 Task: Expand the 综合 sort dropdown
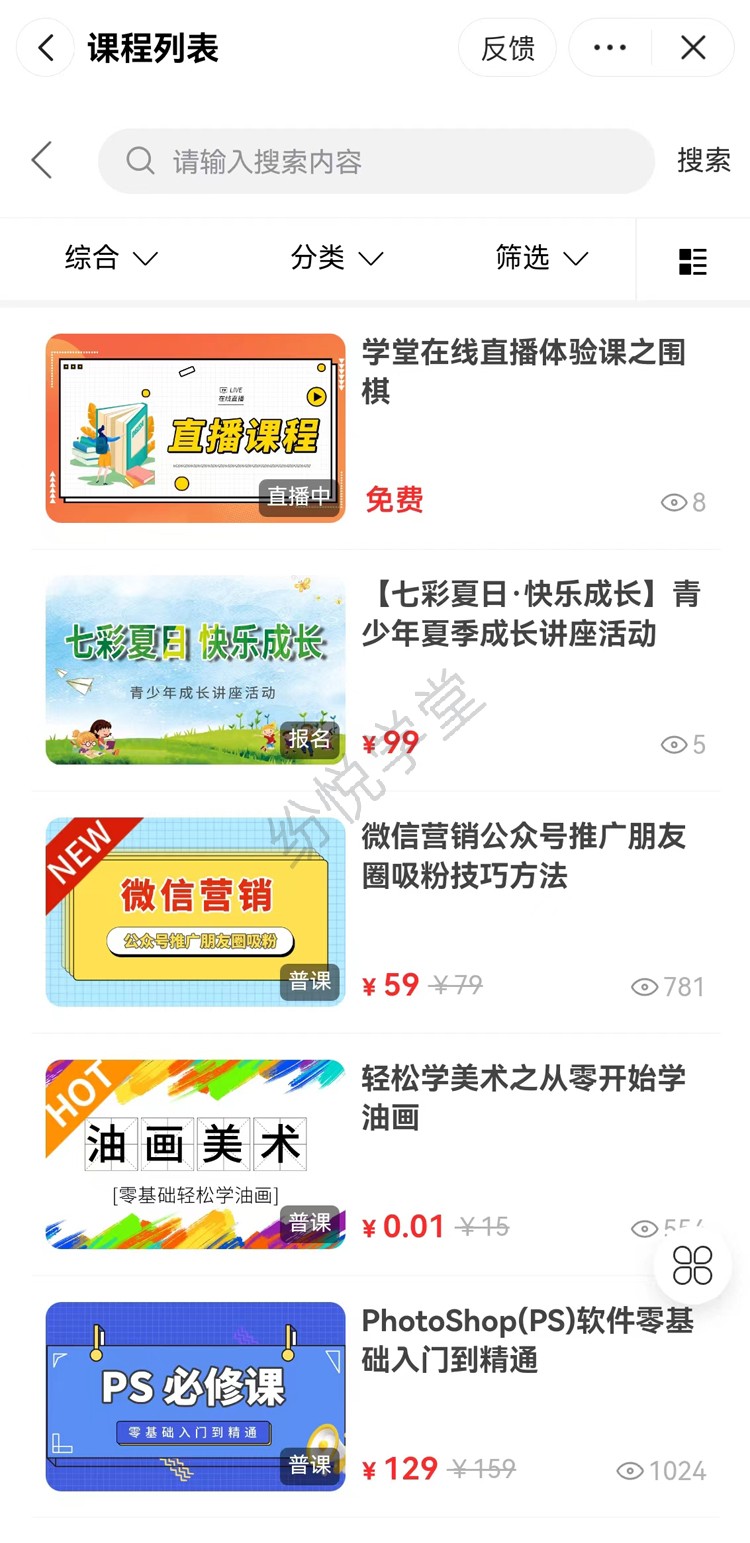[111, 258]
